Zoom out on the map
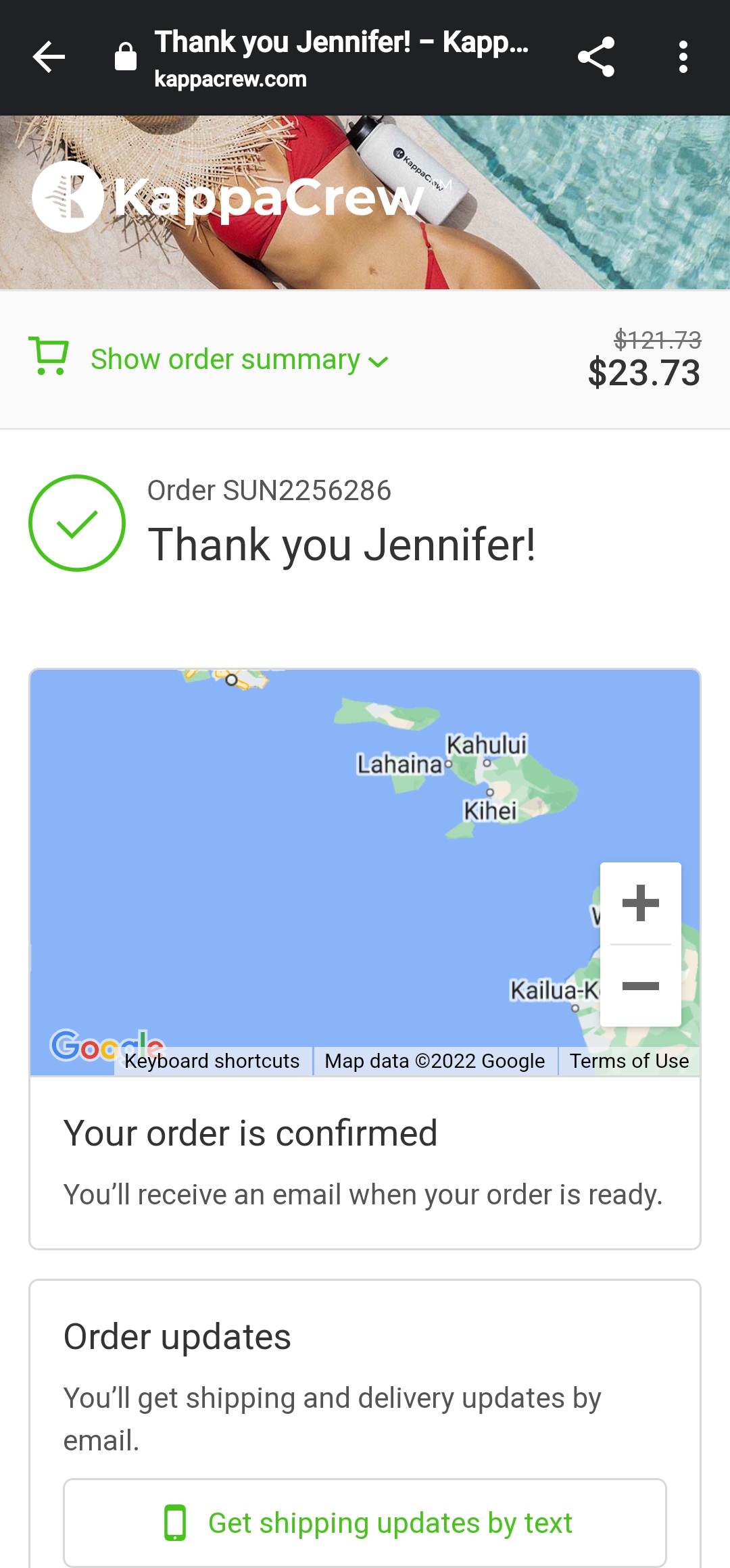Screen dimensions: 730x1568 click(x=640, y=986)
